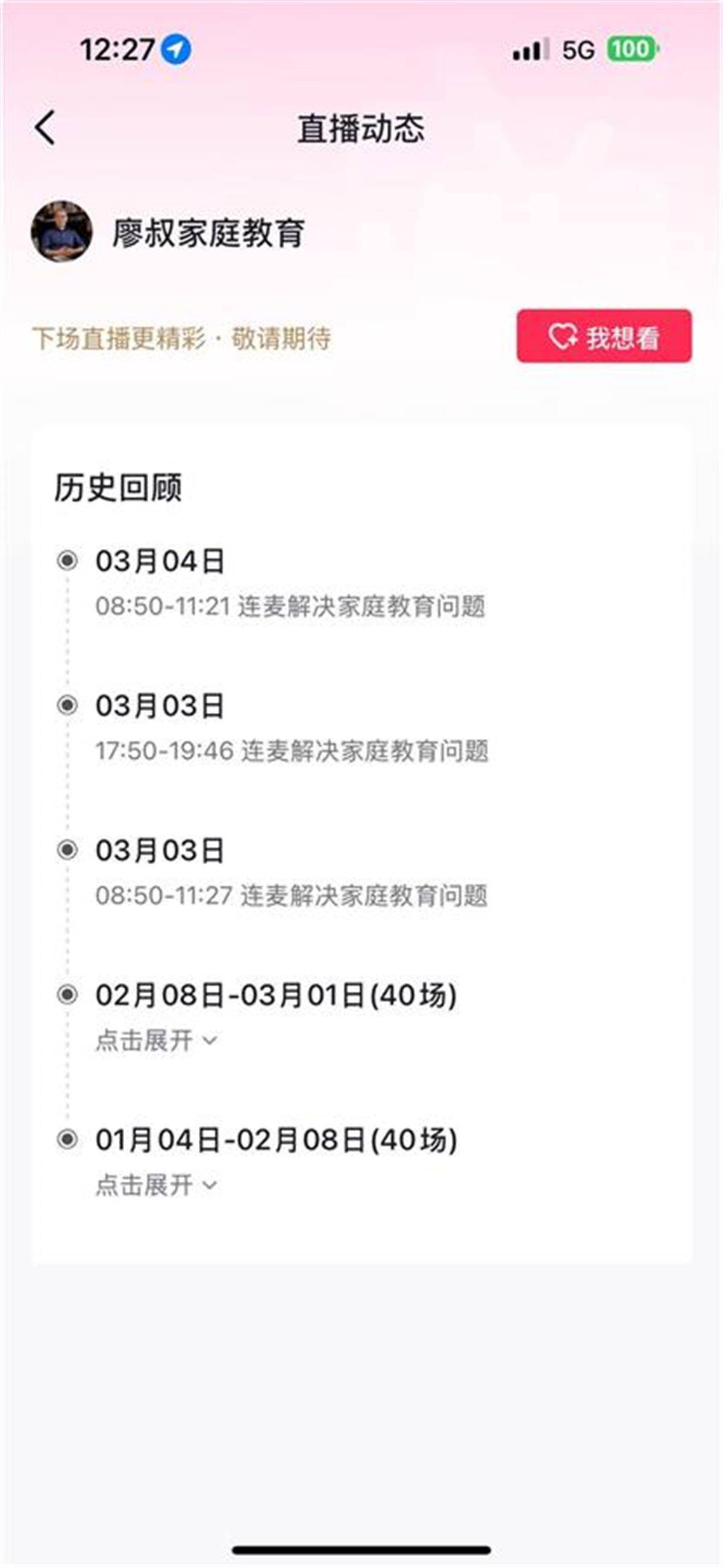Expand the 01月04日-02月08日 live sessions

tap(156, 1185)
